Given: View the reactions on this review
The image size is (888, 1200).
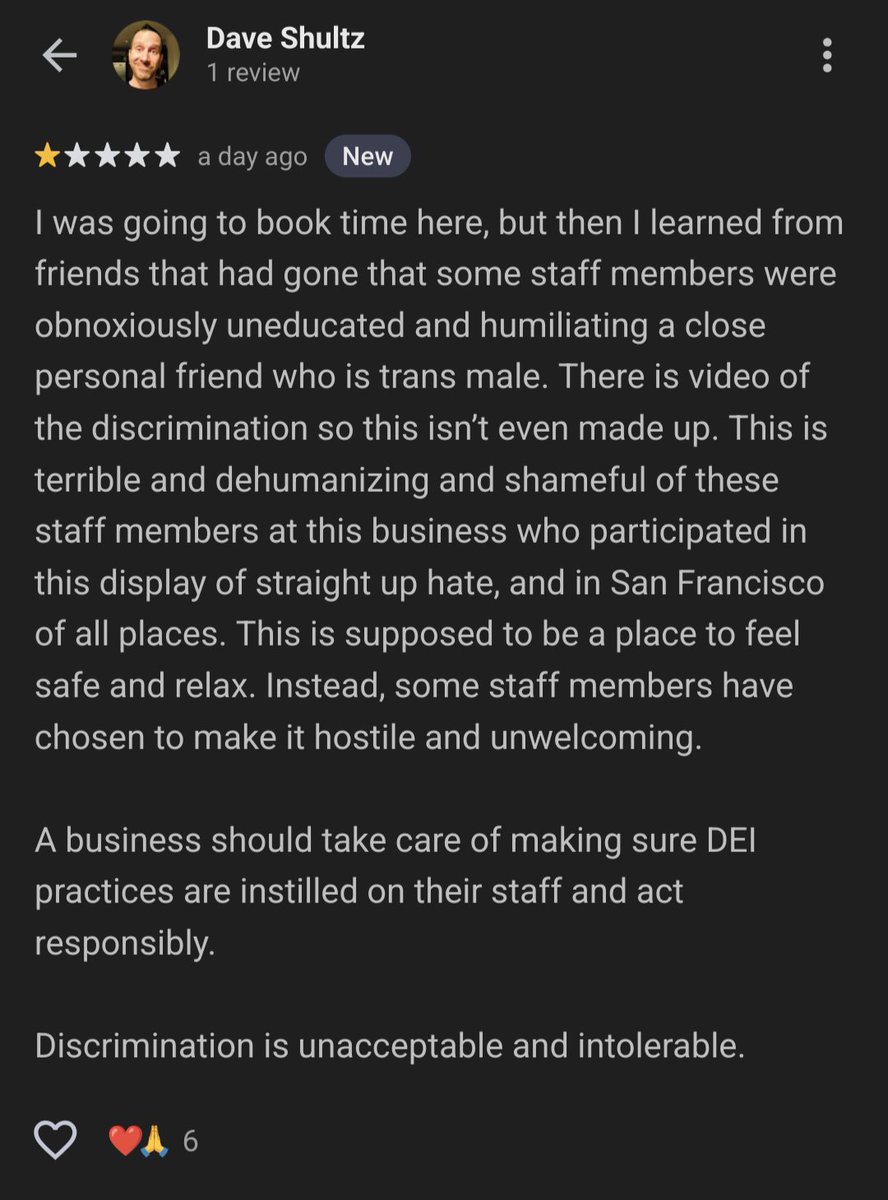Looking at the screenshot, I should point(153,1140).
